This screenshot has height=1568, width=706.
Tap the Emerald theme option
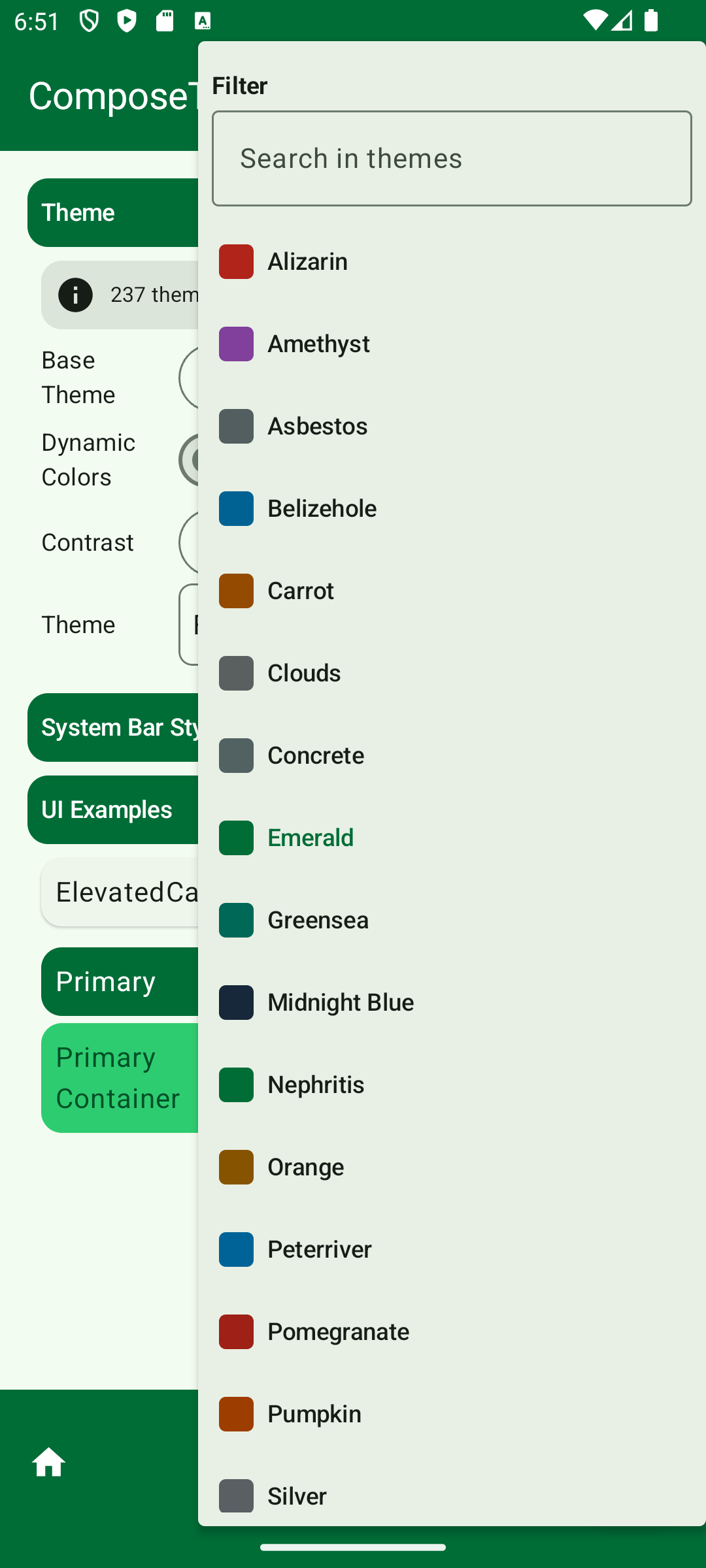(452, 838)
